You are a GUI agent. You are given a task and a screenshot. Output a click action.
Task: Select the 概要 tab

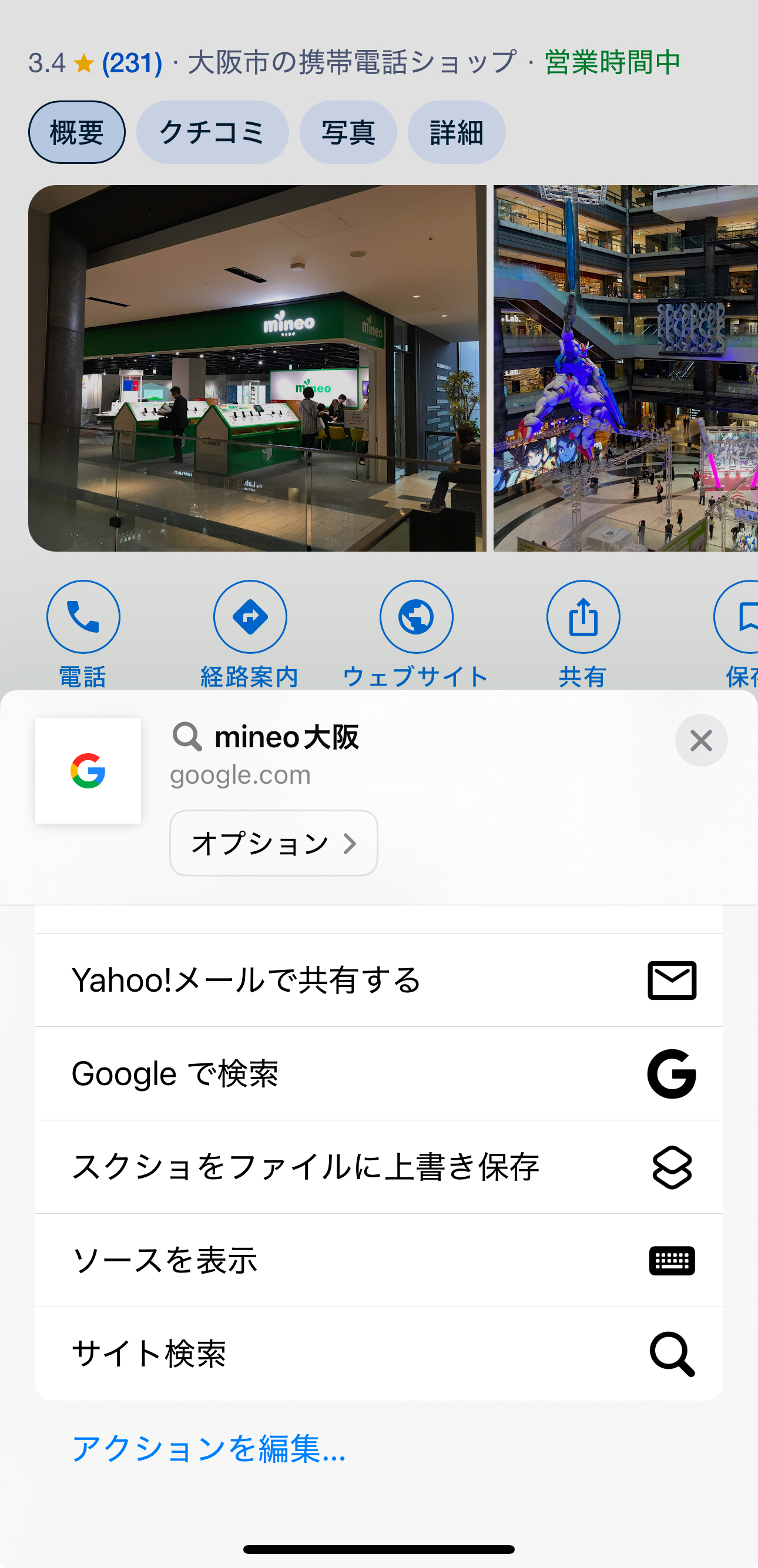point(77,132)
